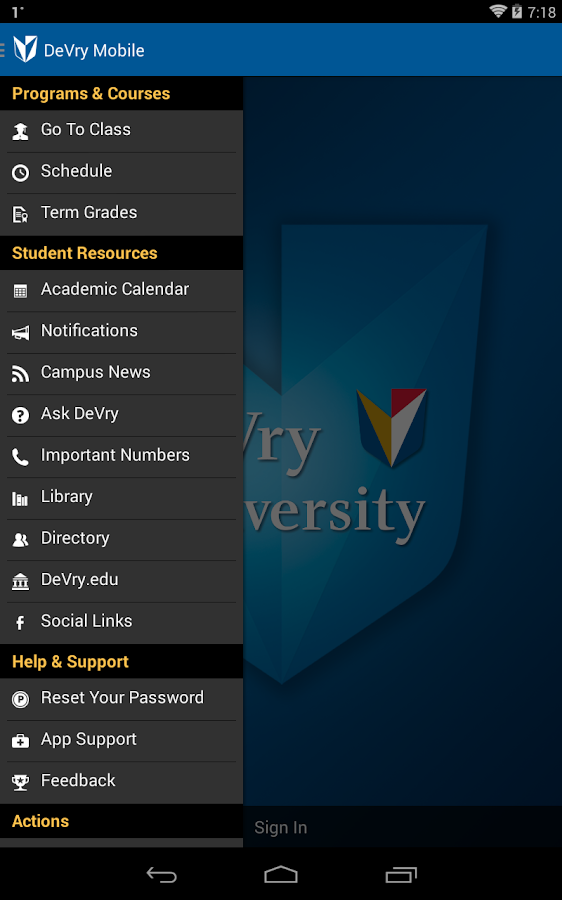This screenshot has height=900, width=562.
Task: View Term Grades
Action: (121, 214)
